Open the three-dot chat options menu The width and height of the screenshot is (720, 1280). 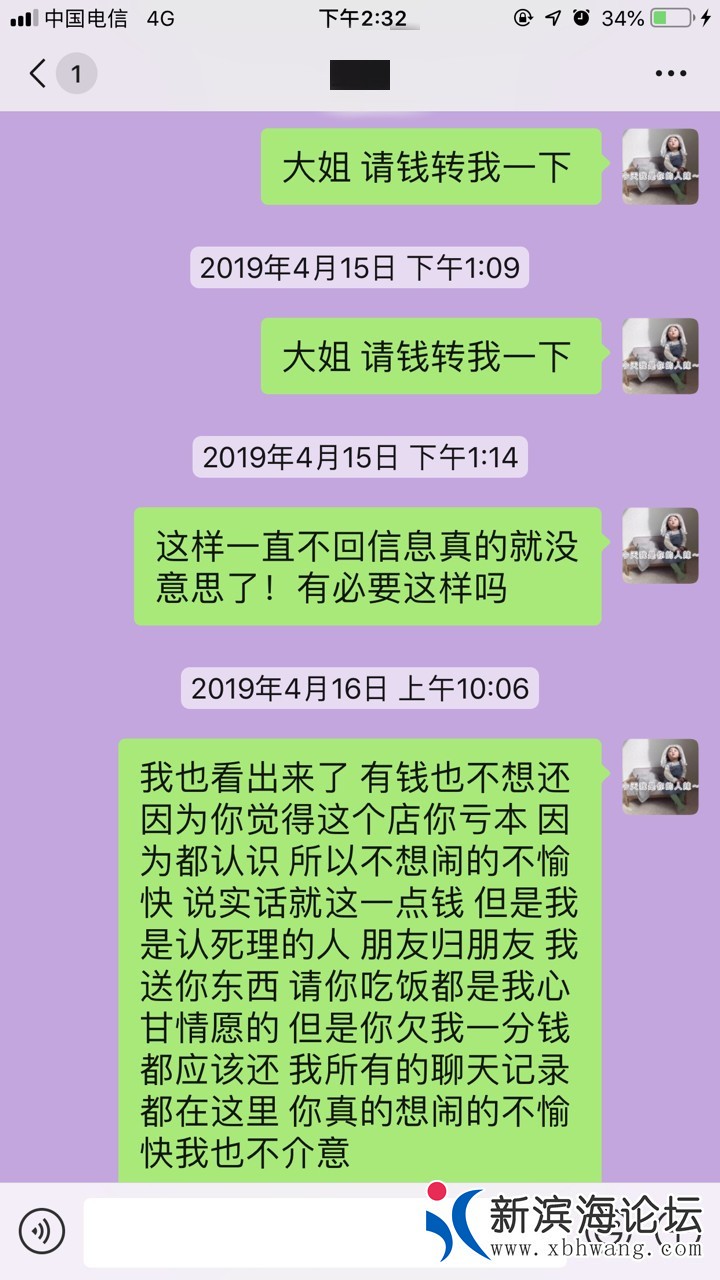(x=670, y=74)
